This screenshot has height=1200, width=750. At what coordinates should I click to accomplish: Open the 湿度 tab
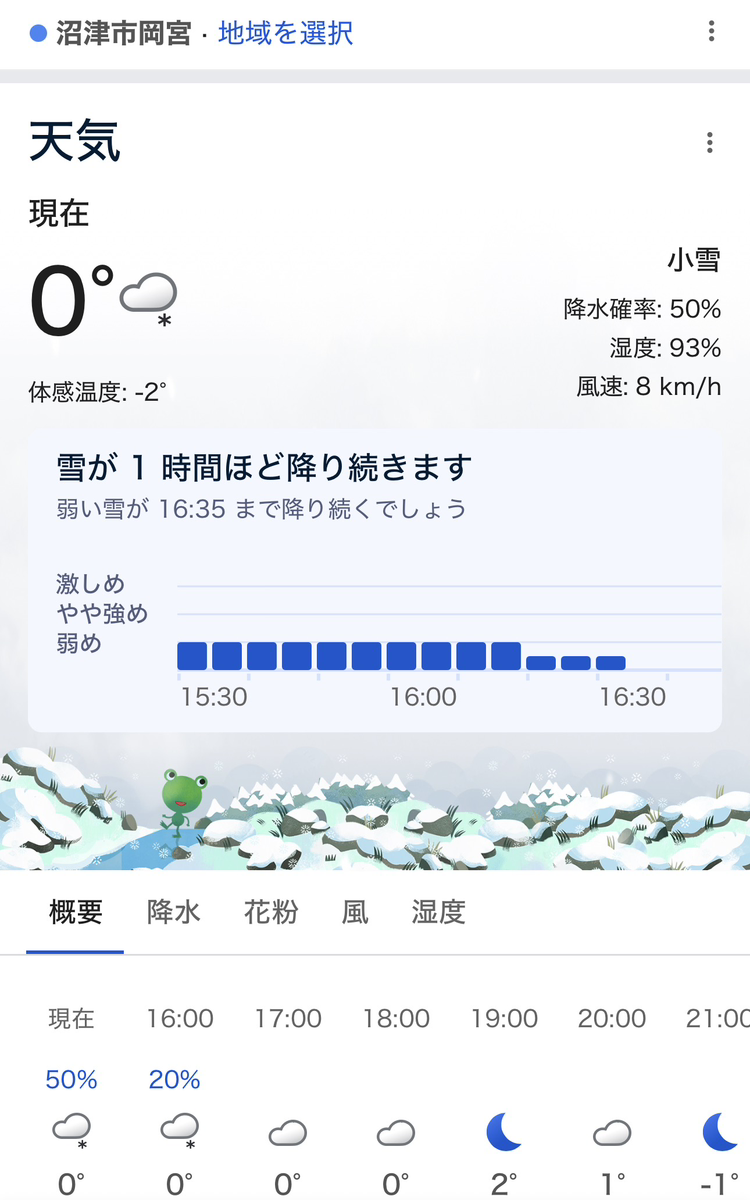pos(438,912)
